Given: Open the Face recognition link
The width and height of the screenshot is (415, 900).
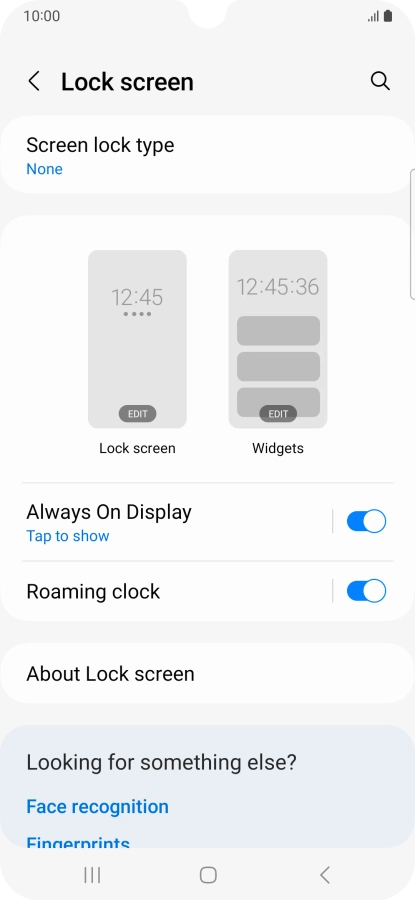Looking at the screenshot, I should 98,806.
